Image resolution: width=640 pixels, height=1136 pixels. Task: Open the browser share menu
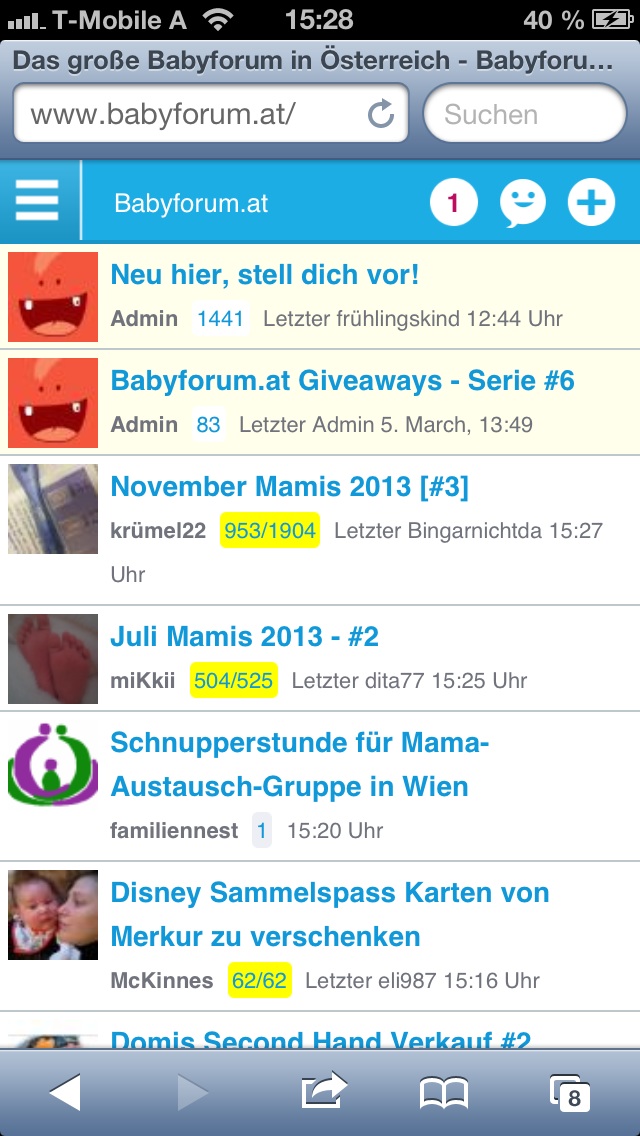click(x=324, y=1091)
